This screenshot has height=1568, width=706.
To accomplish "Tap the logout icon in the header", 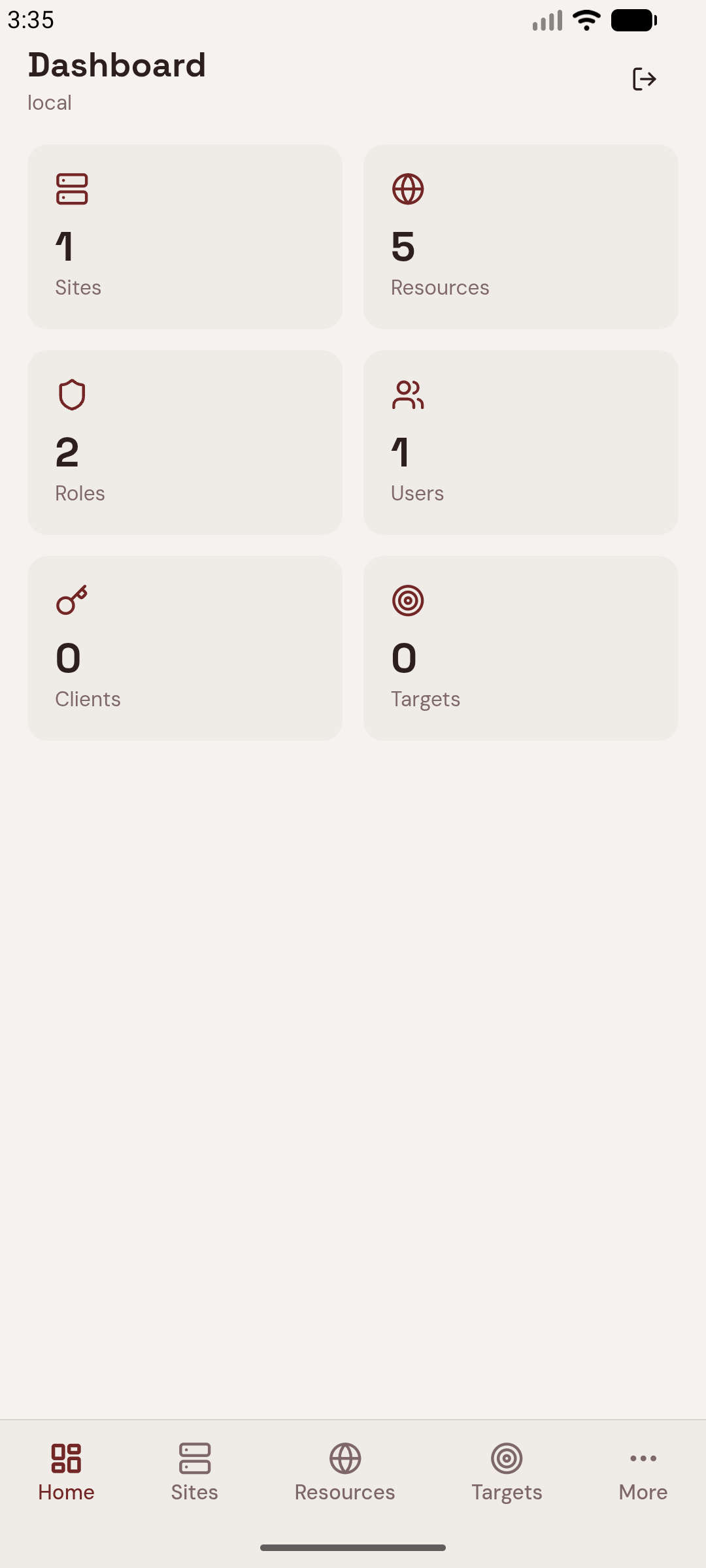I will point(644,79).
